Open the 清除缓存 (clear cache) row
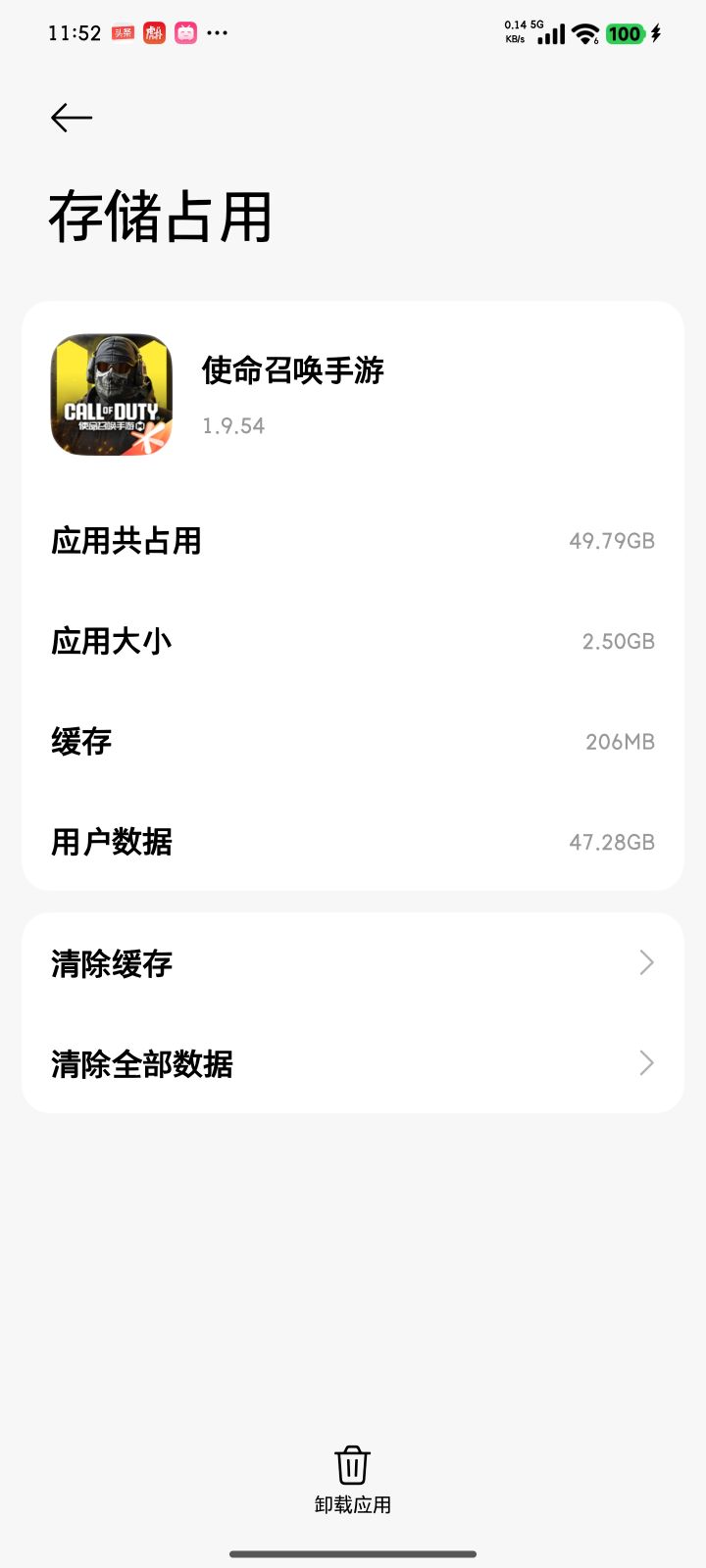 pyautogui.click(x=352, y=963)
